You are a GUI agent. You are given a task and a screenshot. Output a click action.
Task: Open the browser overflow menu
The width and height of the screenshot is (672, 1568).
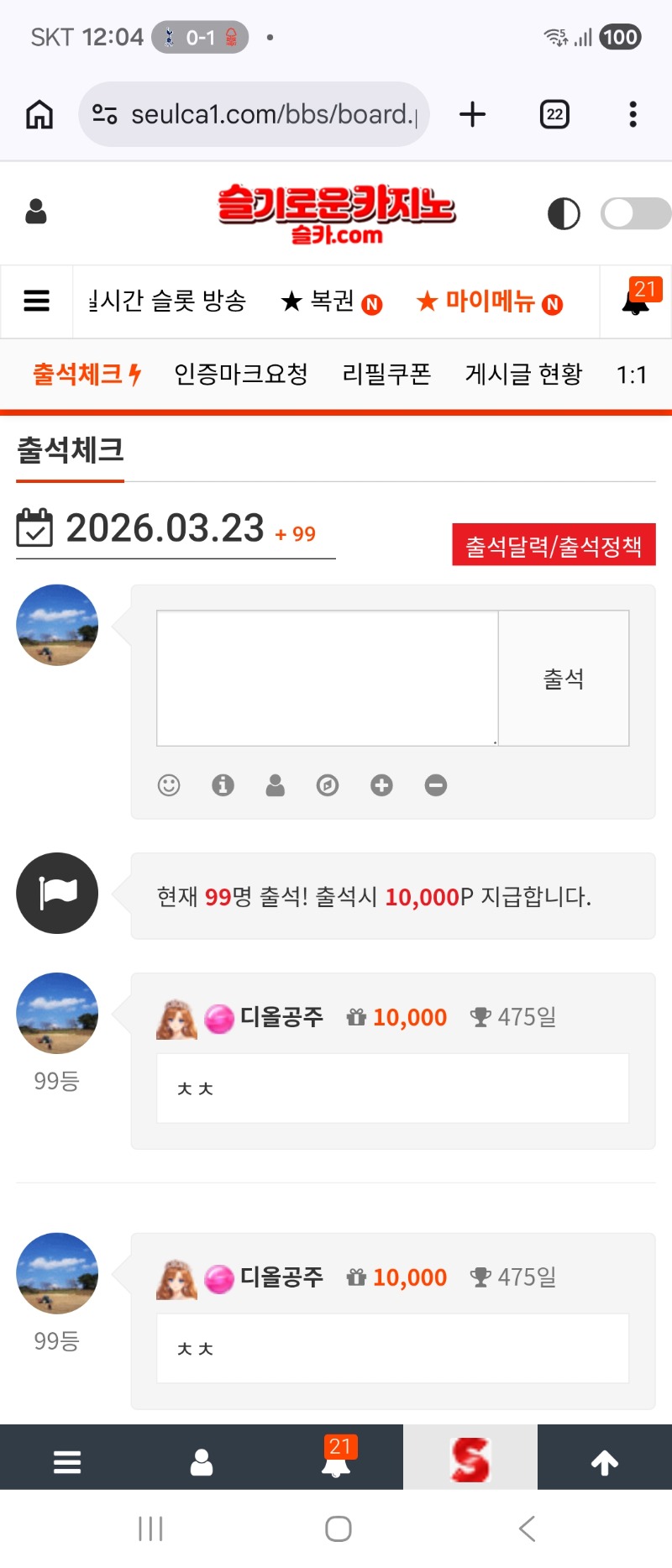coord(633,114)
